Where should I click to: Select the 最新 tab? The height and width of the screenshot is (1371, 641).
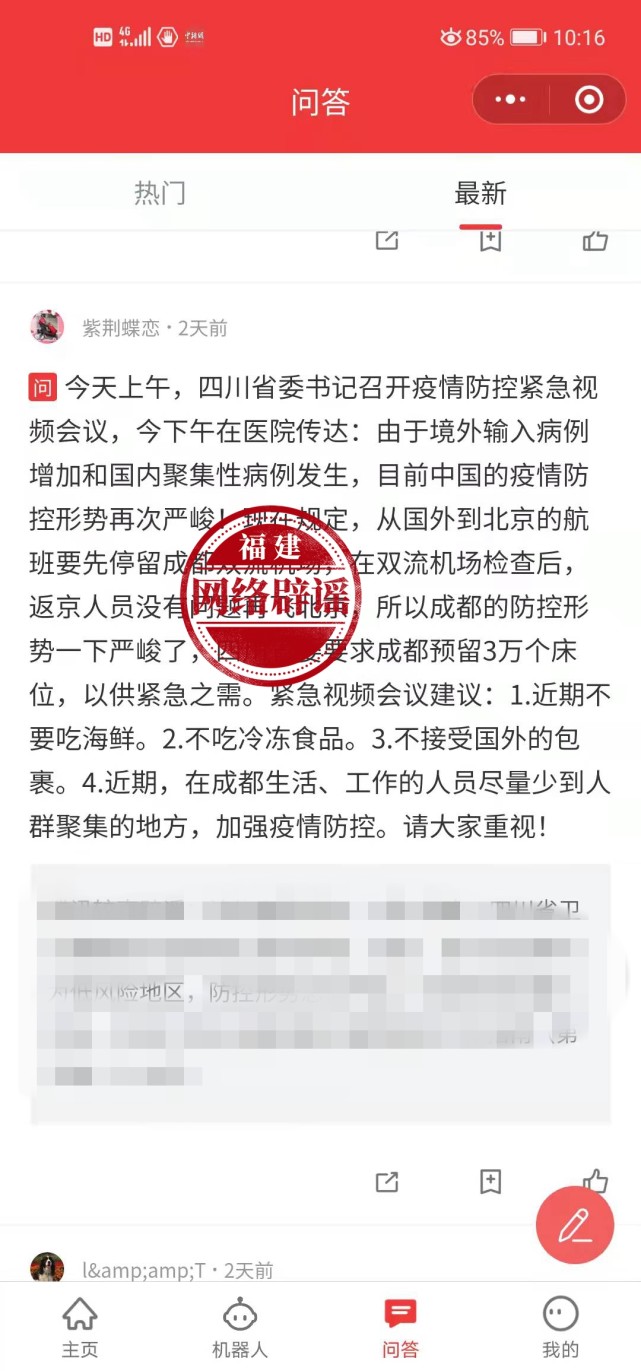481,193
